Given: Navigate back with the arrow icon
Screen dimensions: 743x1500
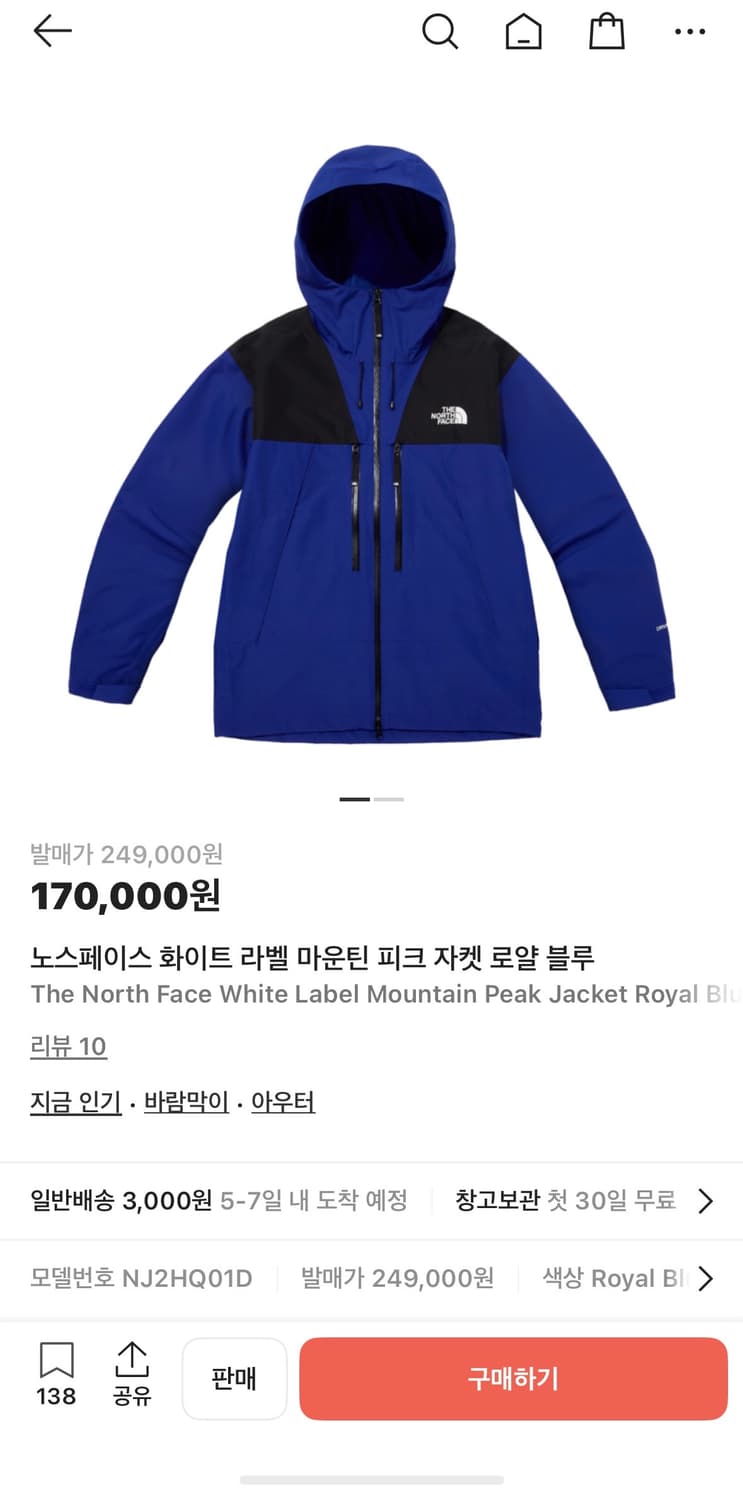Looking at the screenshot, I should [x=52, y=31].
